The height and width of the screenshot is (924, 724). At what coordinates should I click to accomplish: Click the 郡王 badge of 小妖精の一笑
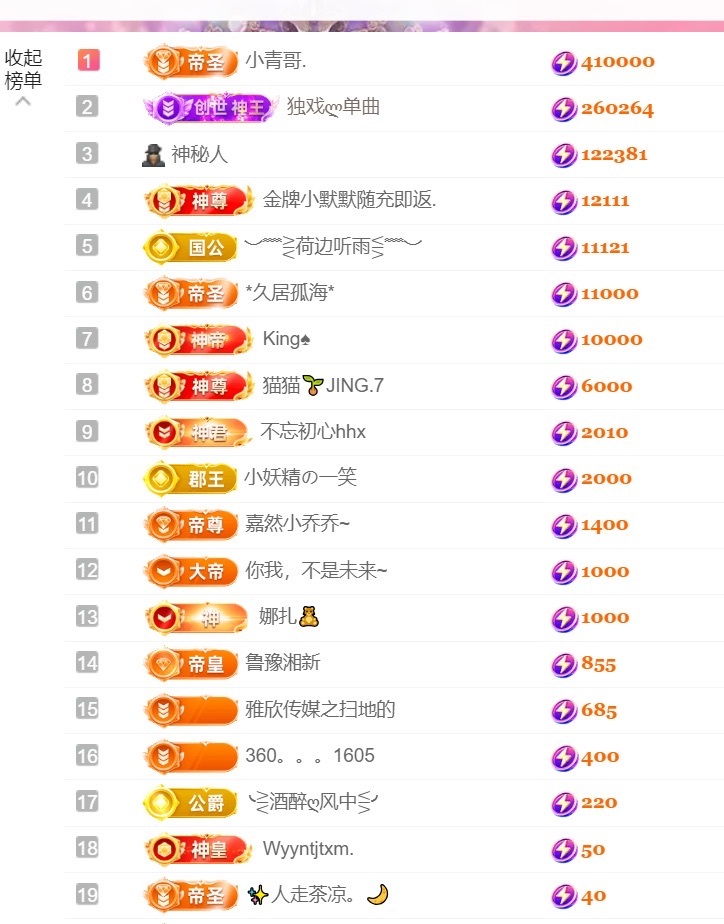pos(190,478)
